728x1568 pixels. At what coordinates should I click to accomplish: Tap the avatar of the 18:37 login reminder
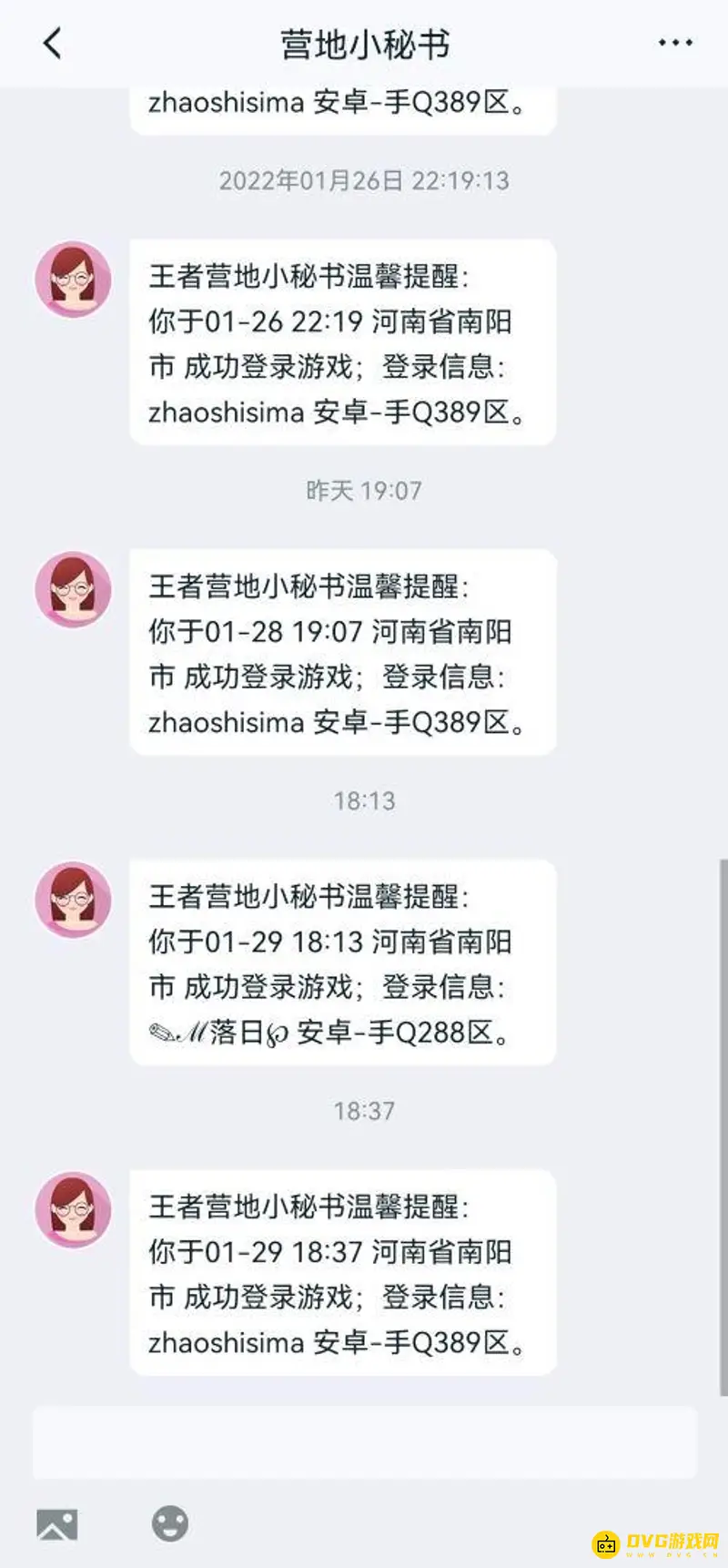(73, 1211)
